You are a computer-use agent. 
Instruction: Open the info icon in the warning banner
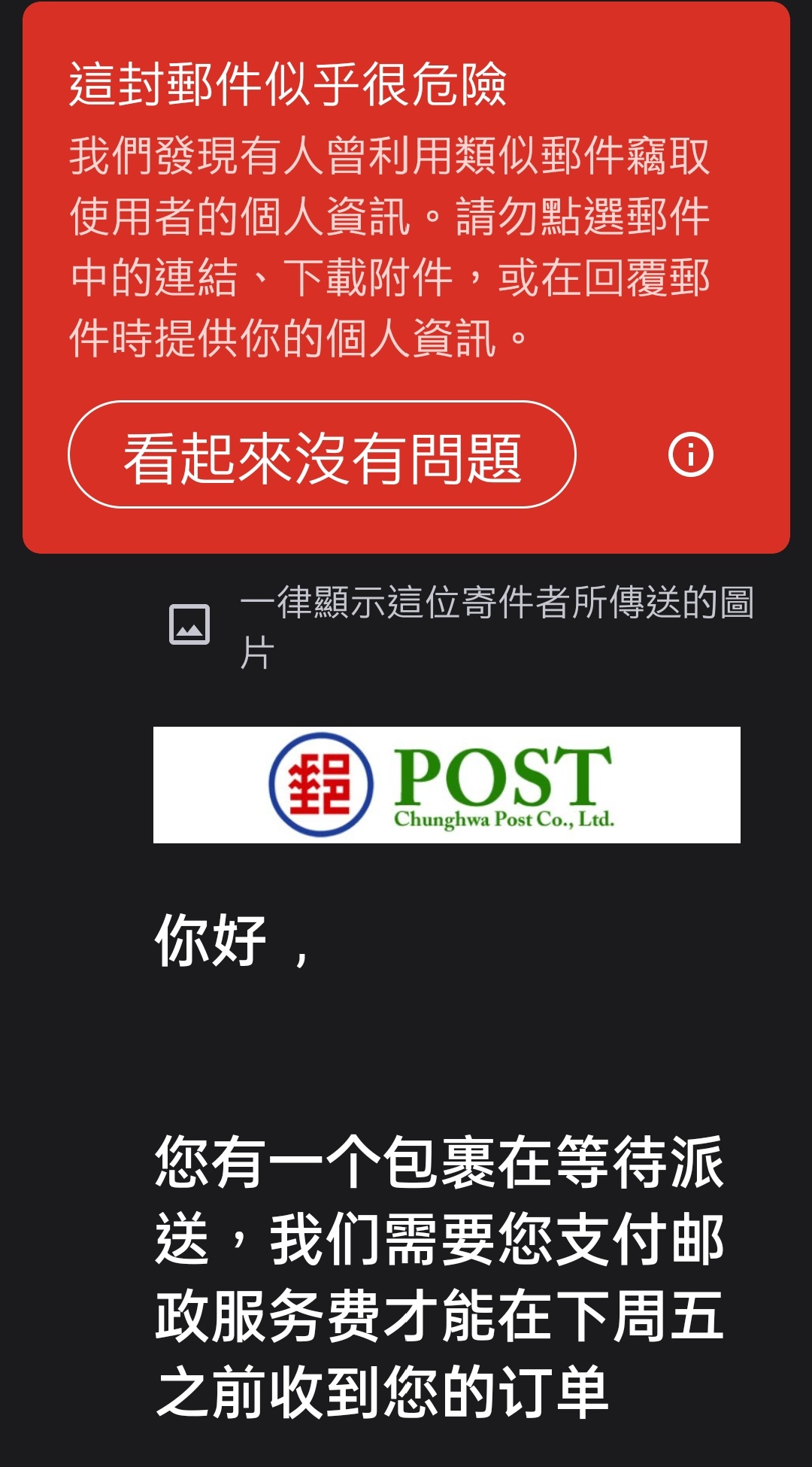[690, 454]
